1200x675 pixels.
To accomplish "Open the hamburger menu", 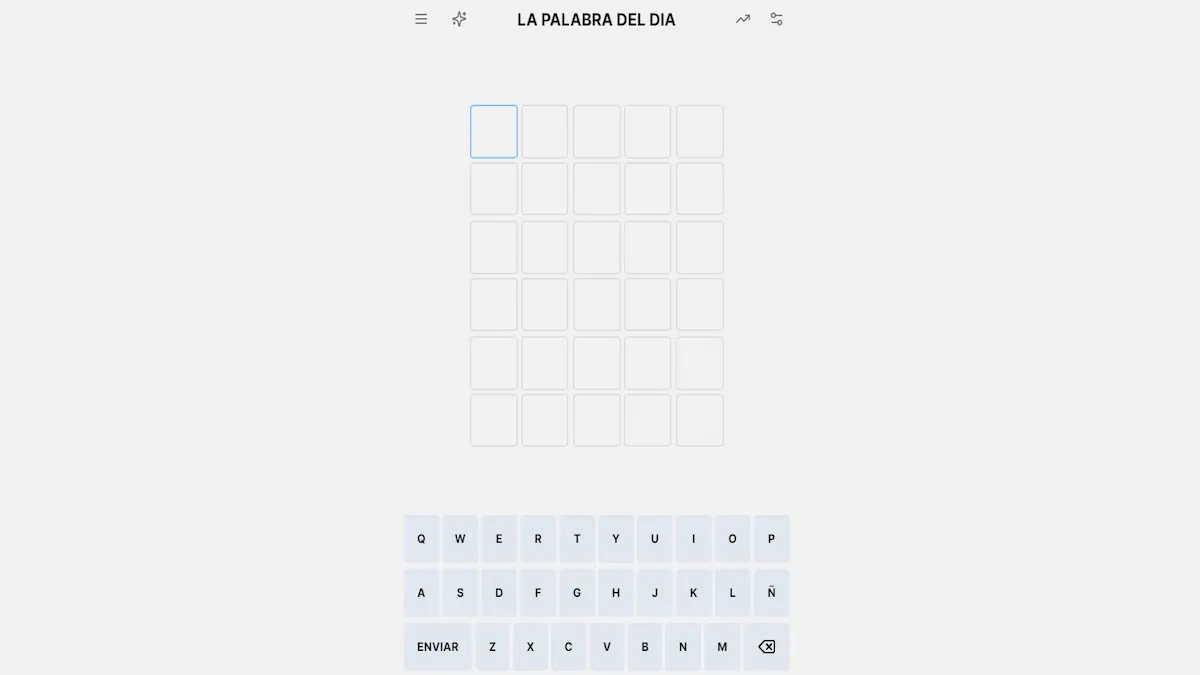I will [x=421, y=19].
